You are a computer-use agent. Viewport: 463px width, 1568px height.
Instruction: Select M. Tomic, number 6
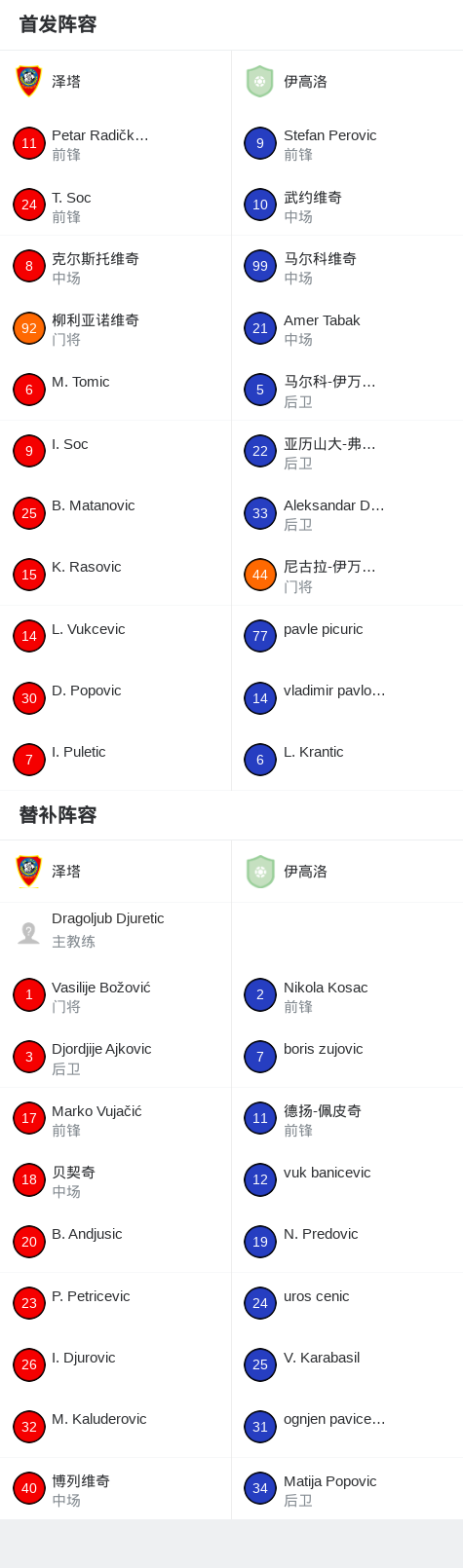(x=115, y=390)
